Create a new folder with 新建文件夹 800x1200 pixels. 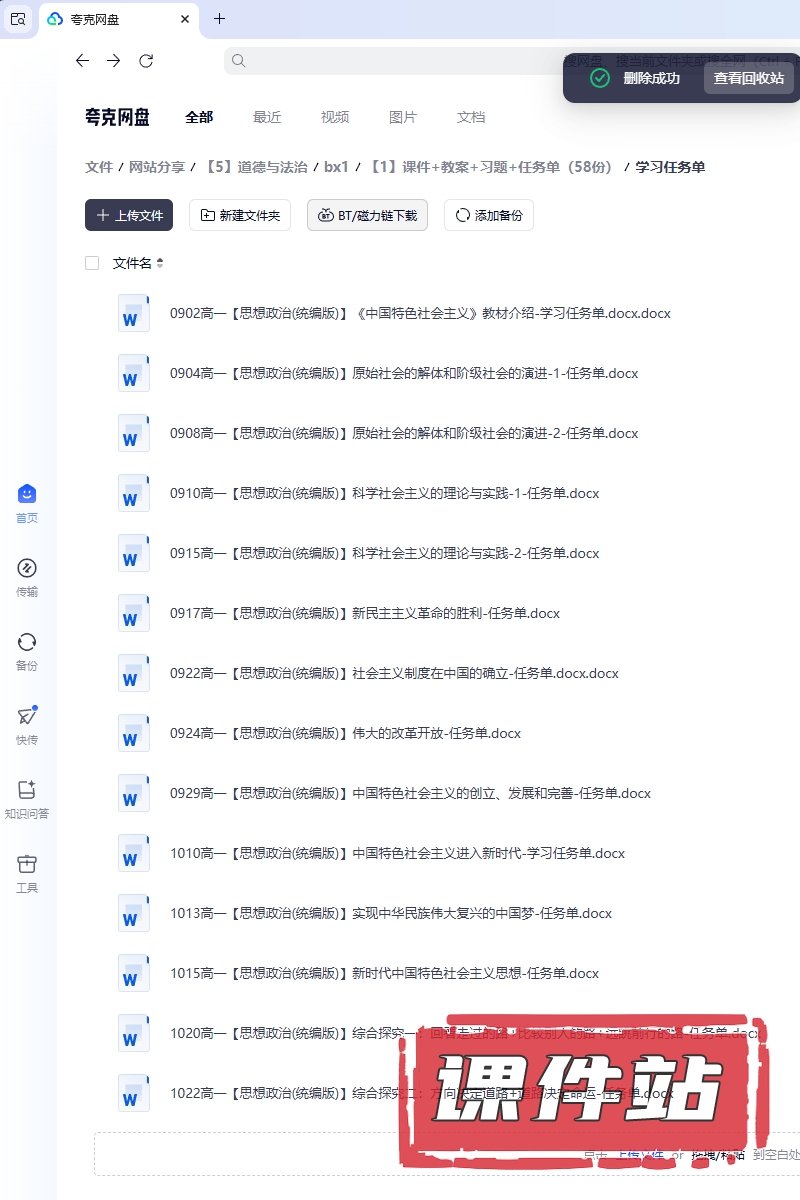click(x=240, y=215)
